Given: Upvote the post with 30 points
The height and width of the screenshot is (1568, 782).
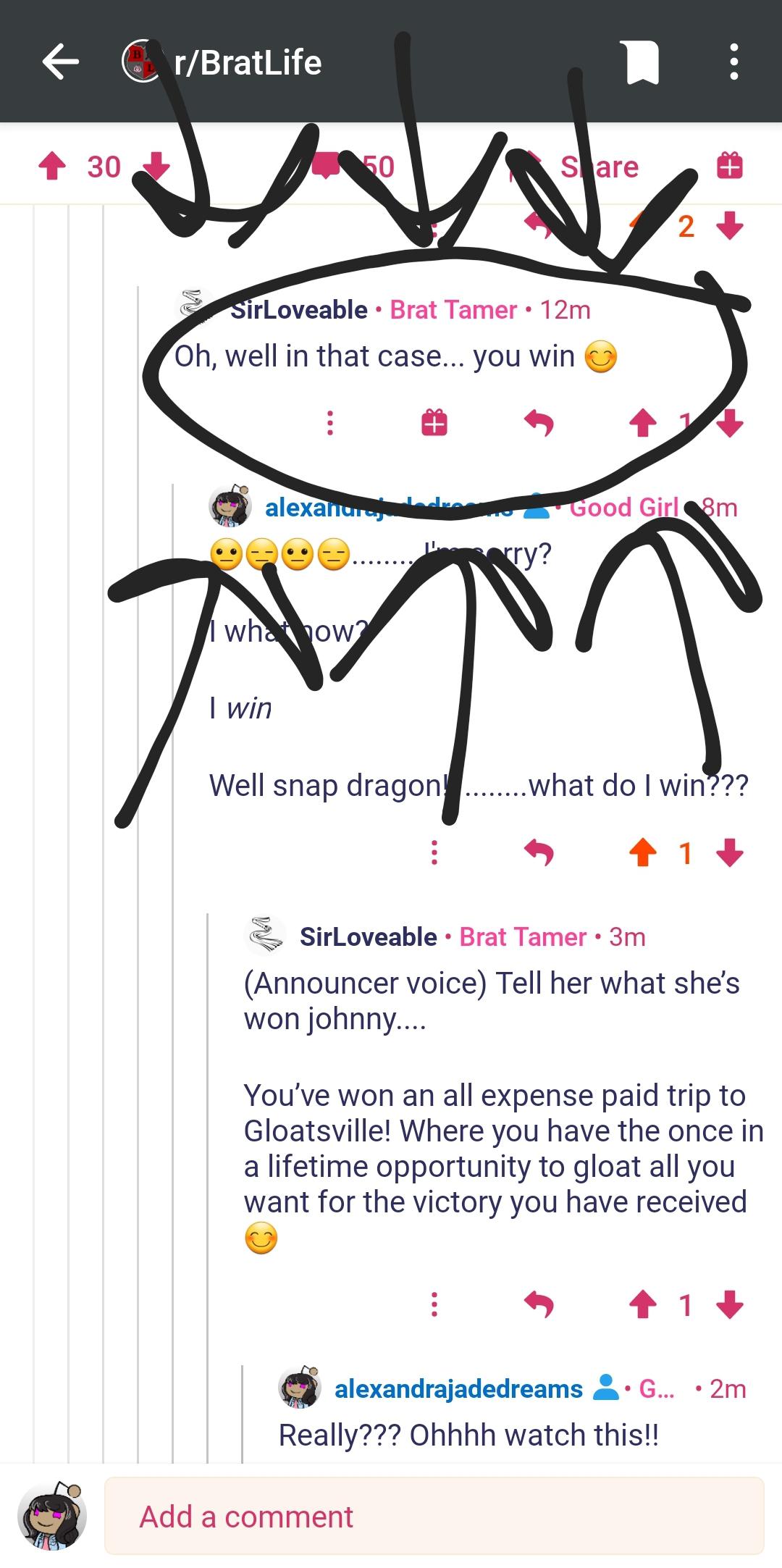Looking at the screenshot, I should (x=52, y=167).
